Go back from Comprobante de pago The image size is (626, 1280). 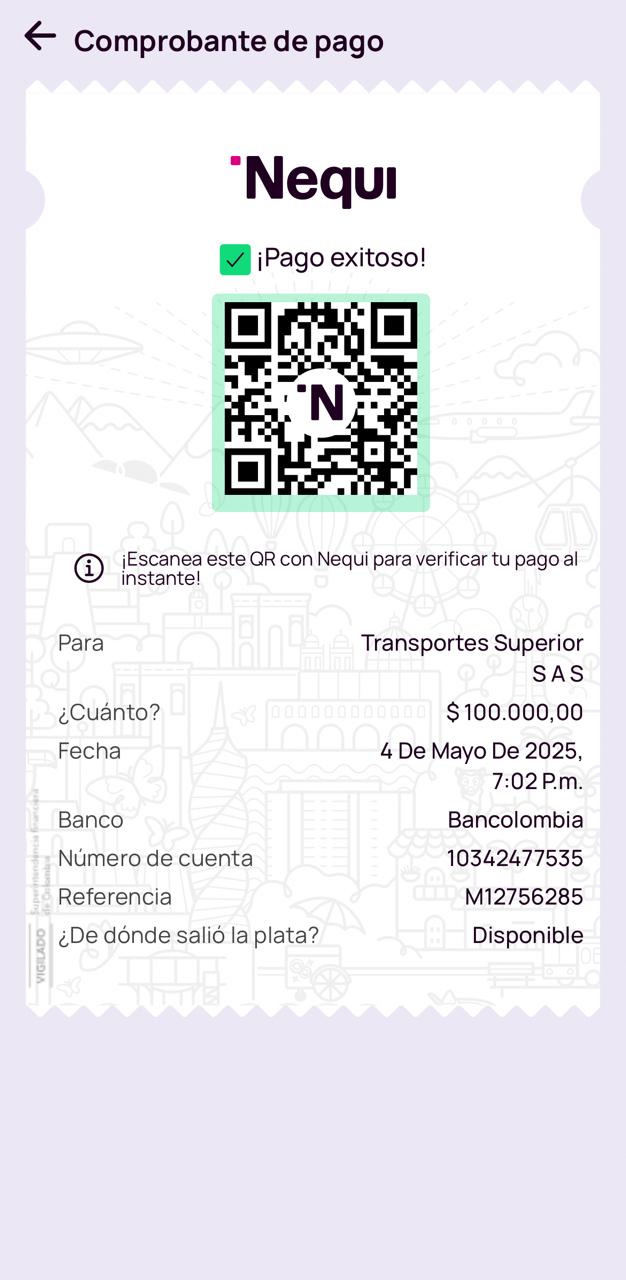coord(40,37)
